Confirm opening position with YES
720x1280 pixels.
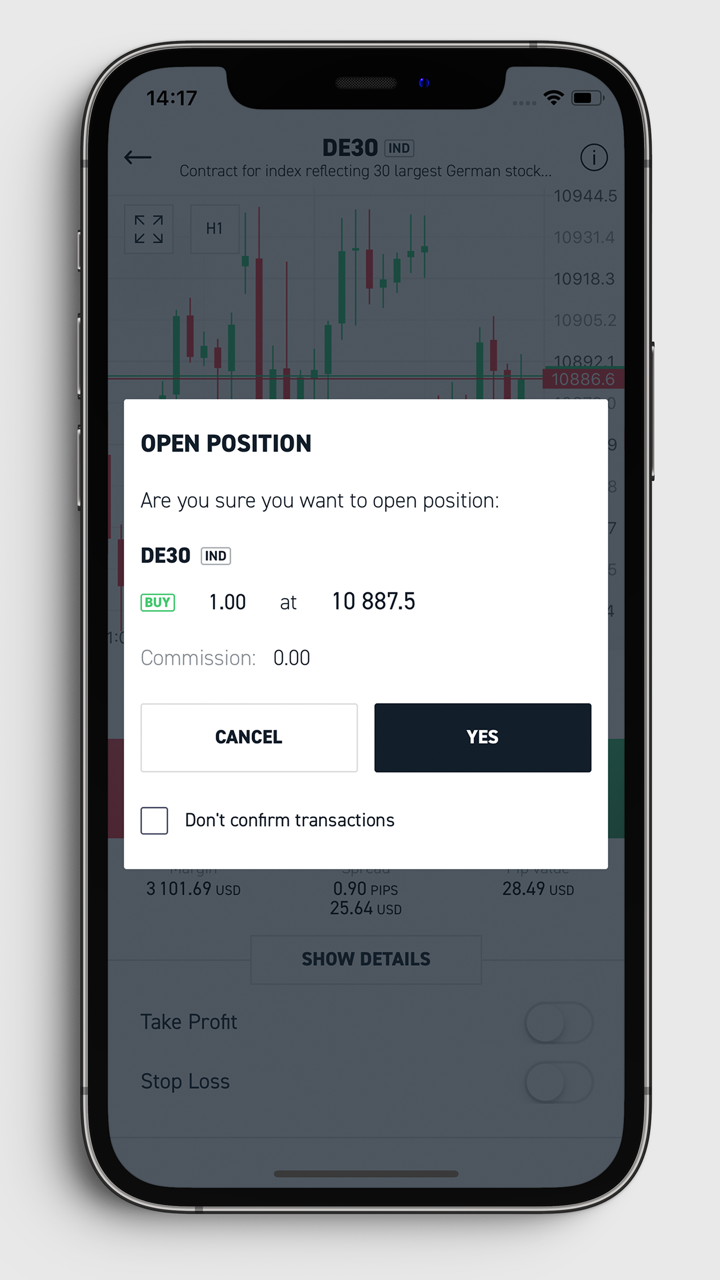[x=482, y=737]
